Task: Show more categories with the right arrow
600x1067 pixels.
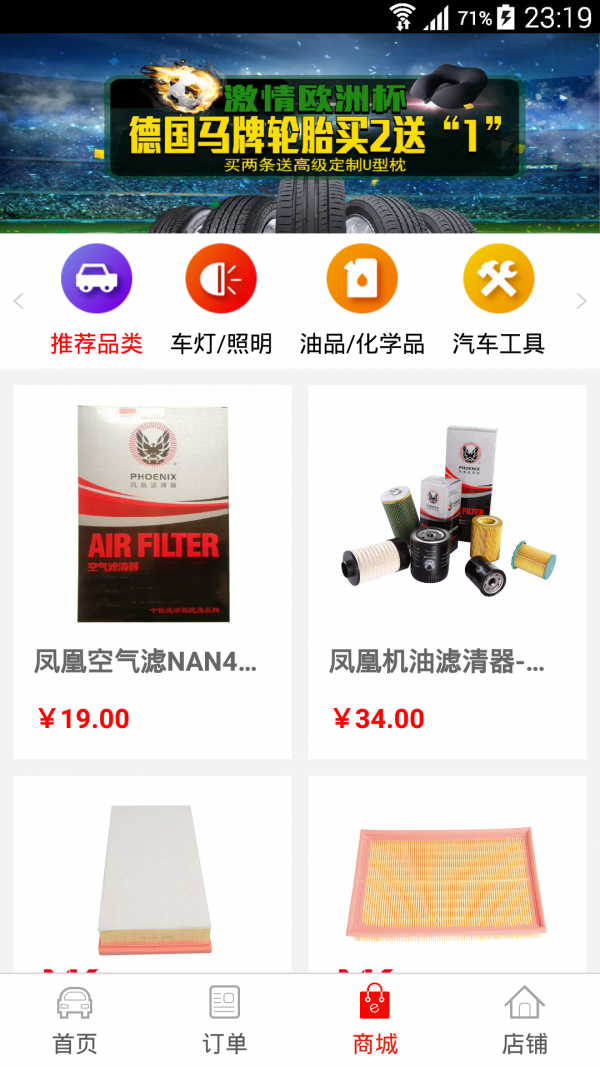Action: pos(582,301)
